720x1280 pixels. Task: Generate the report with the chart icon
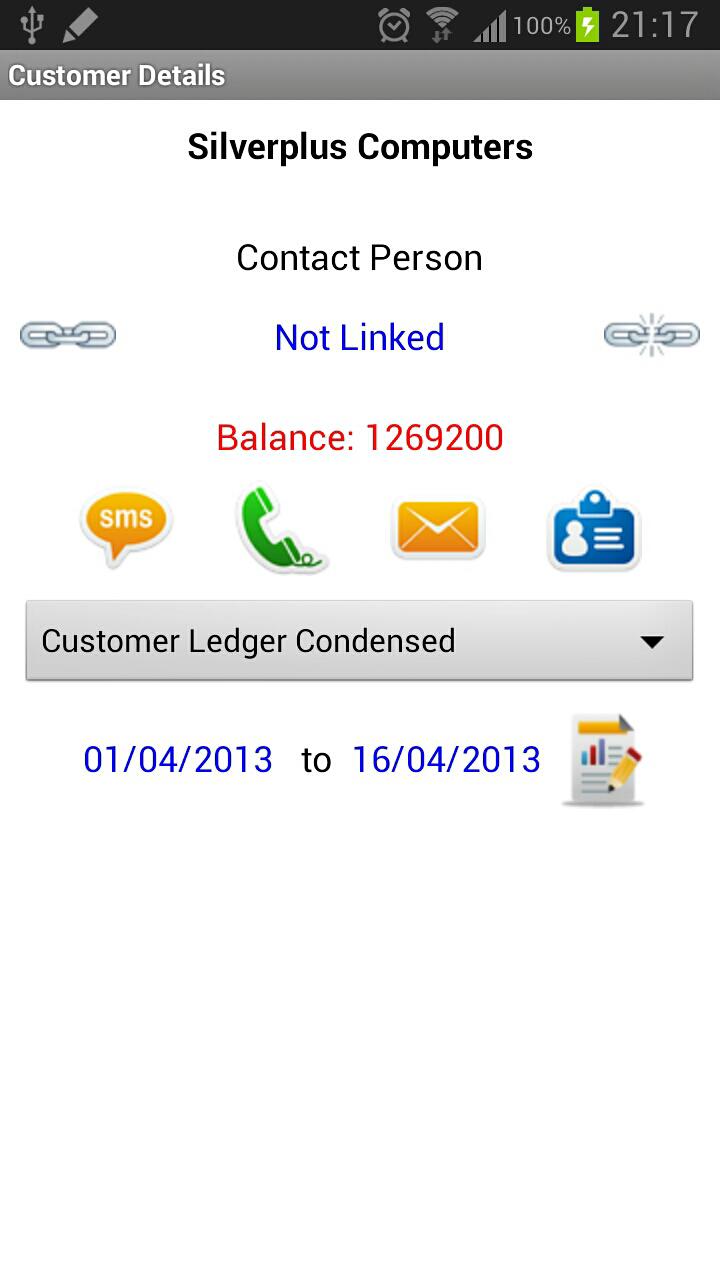603,760
